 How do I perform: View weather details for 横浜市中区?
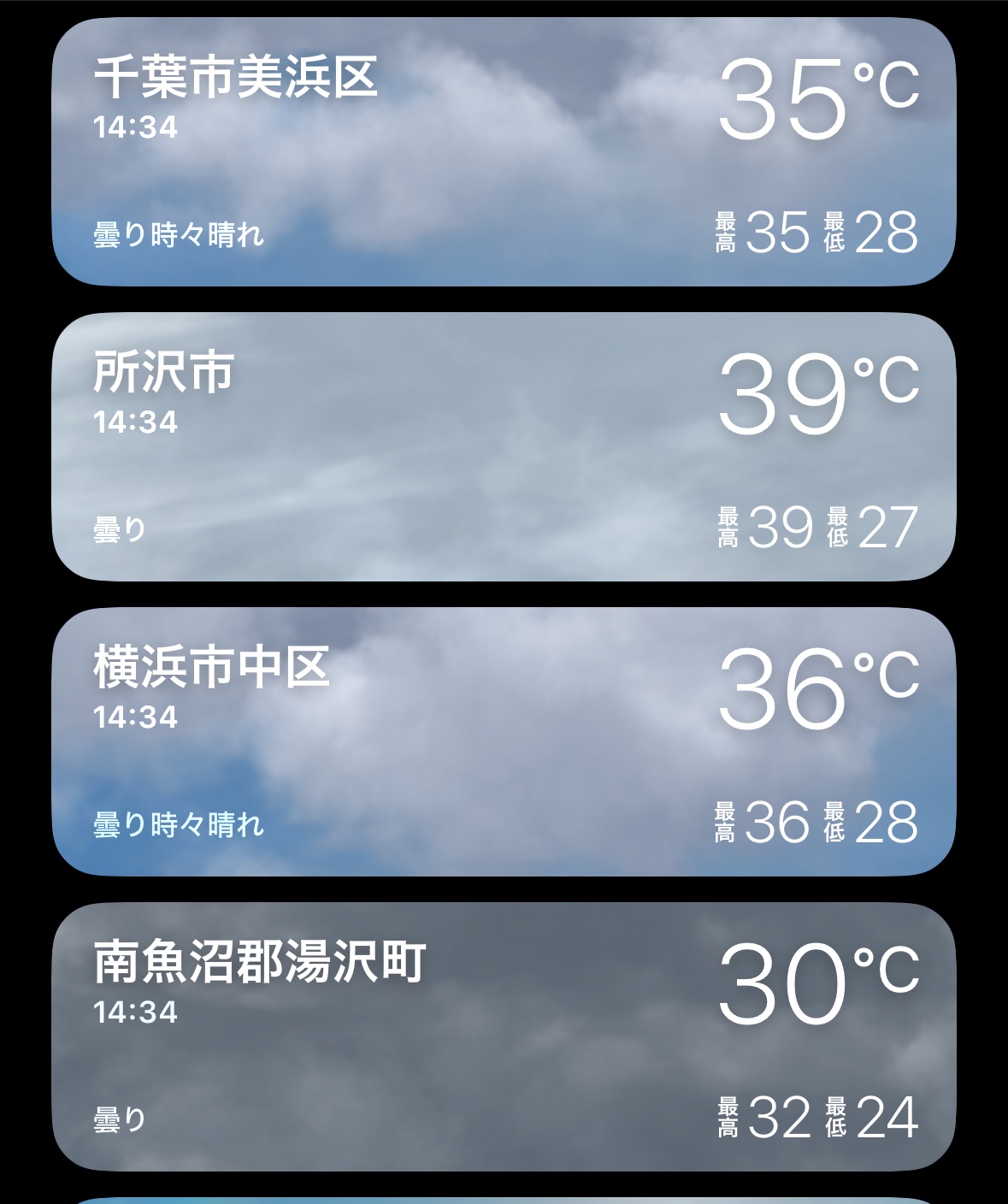pos(504,742)
